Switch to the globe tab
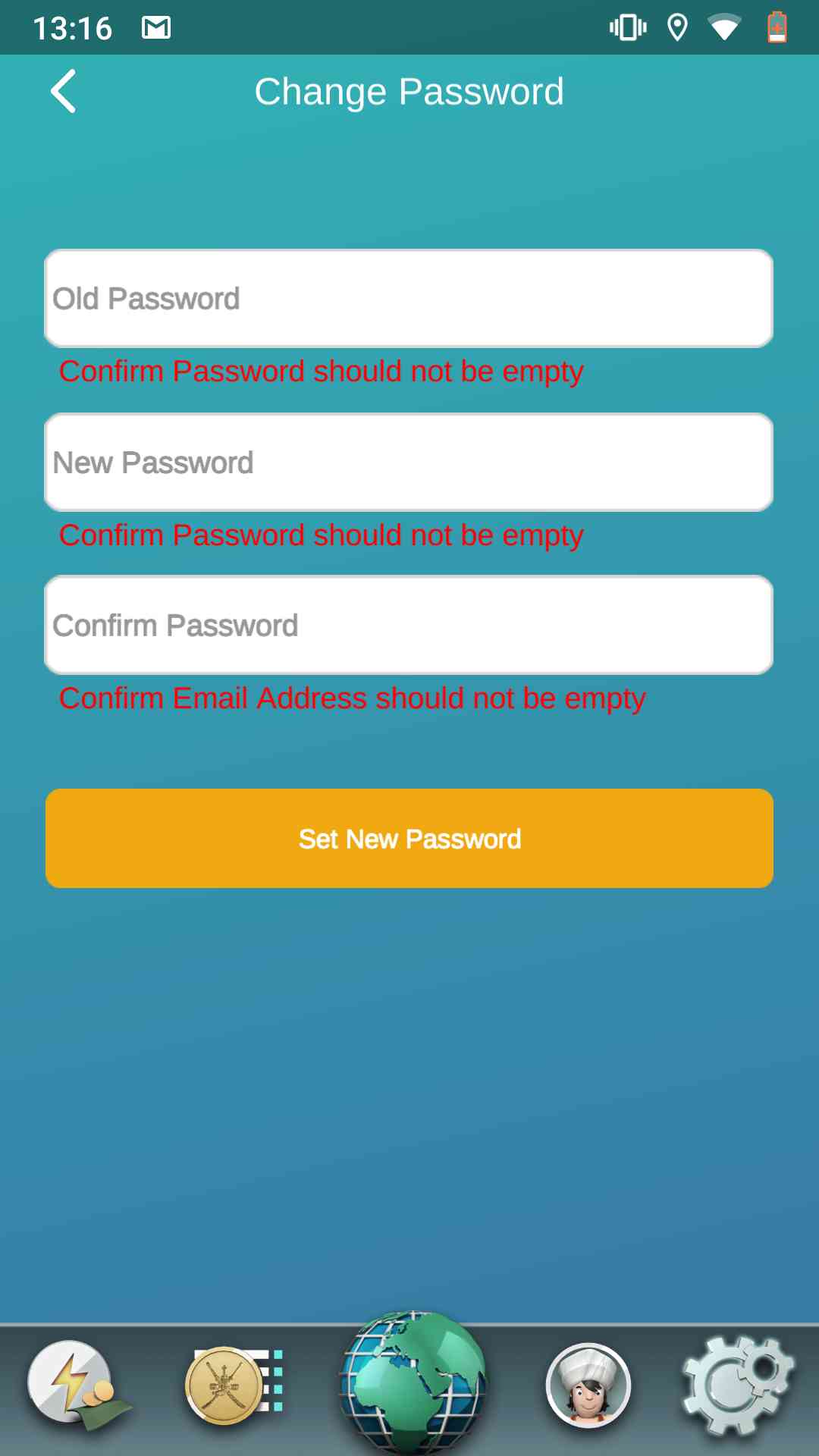Viewport: 819px width, 1456px height. 413,1382
